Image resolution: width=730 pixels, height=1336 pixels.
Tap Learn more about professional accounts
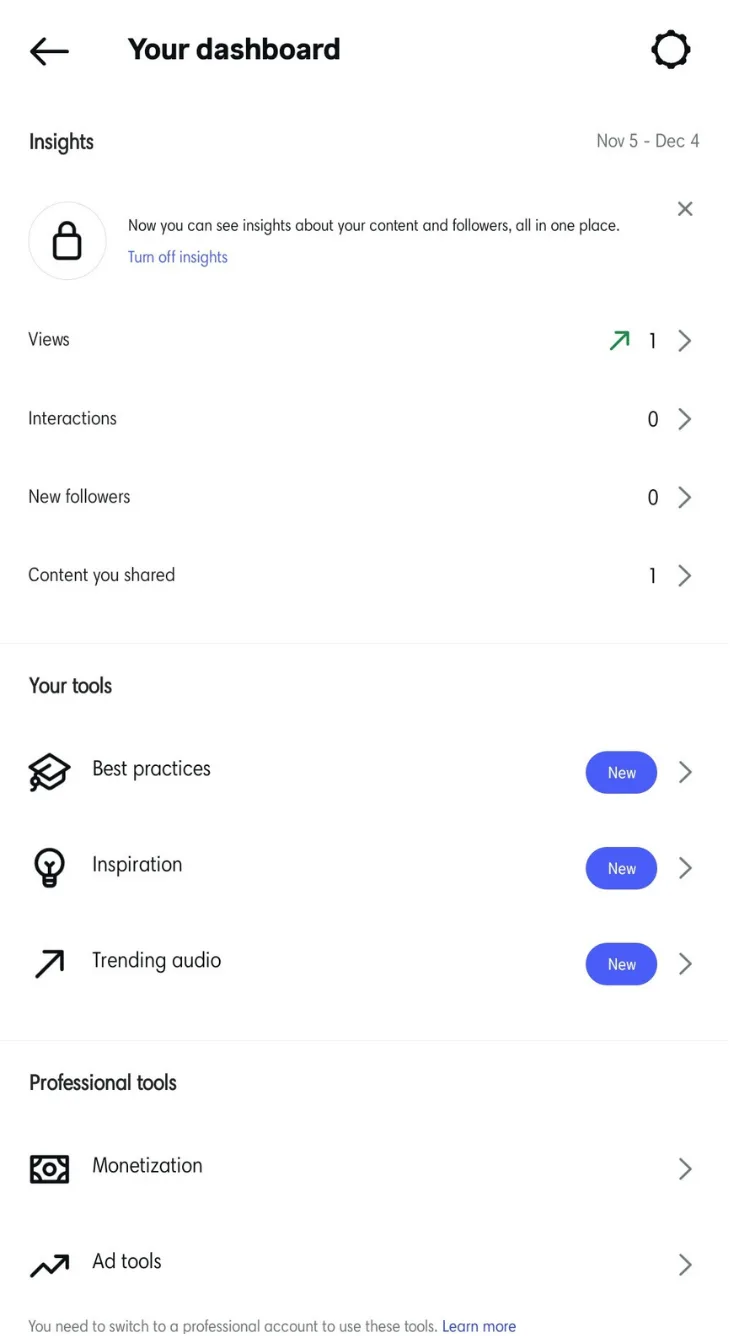coord(479,1326)
